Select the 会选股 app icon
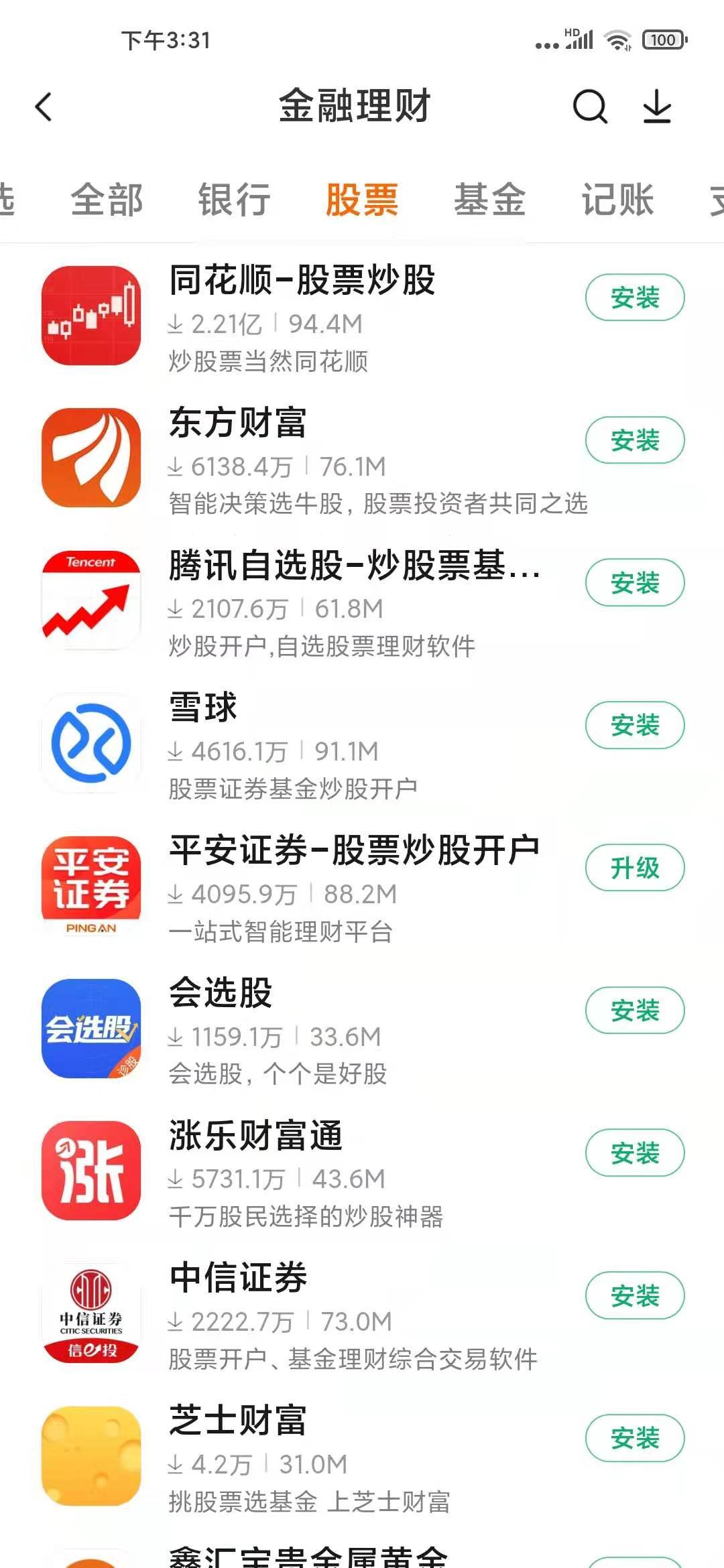The width and height of the screenshot is (724, 1568). [92, 1027]
